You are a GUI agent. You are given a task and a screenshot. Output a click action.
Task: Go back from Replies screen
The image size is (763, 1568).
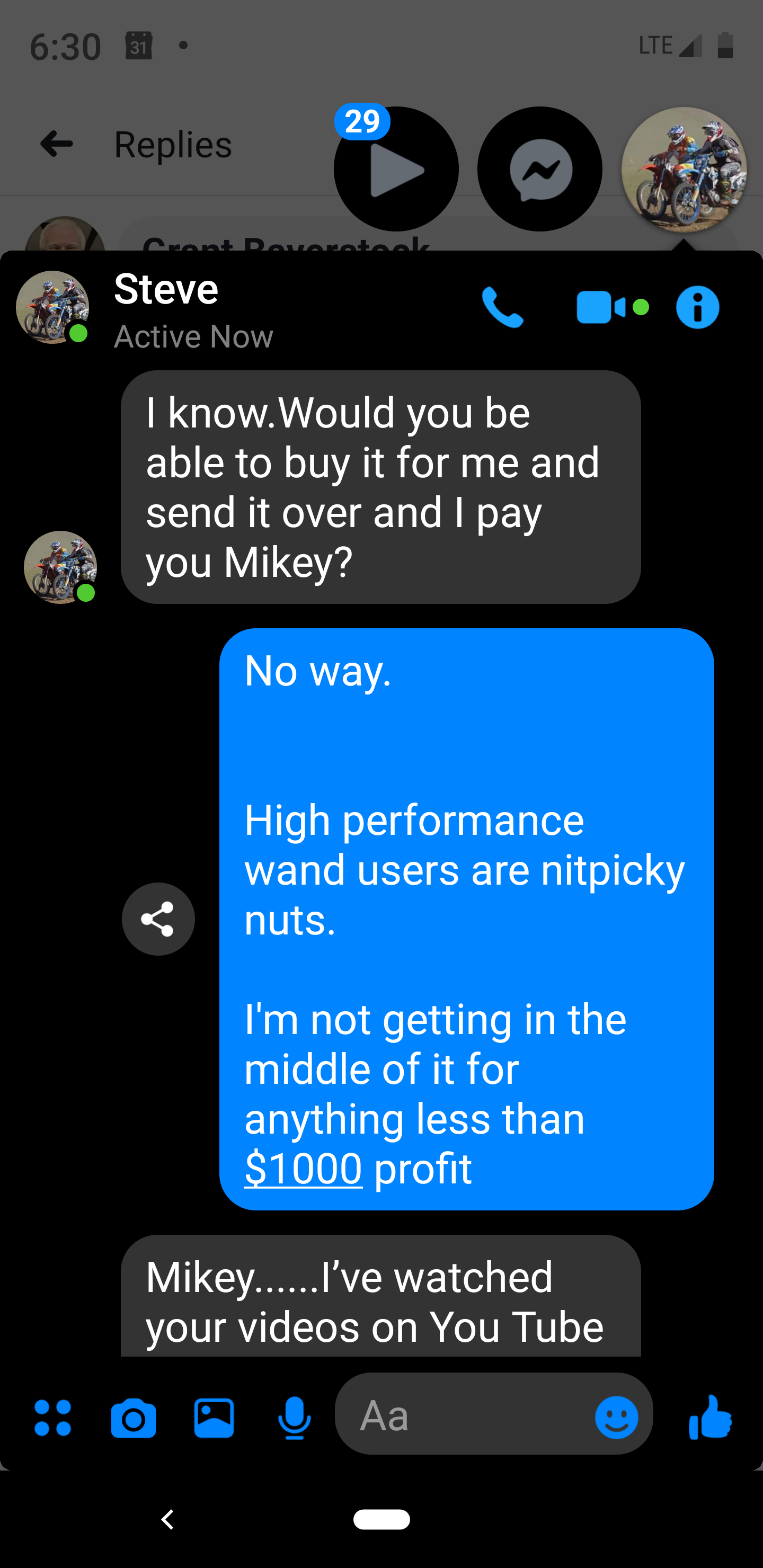click(57, 144)
